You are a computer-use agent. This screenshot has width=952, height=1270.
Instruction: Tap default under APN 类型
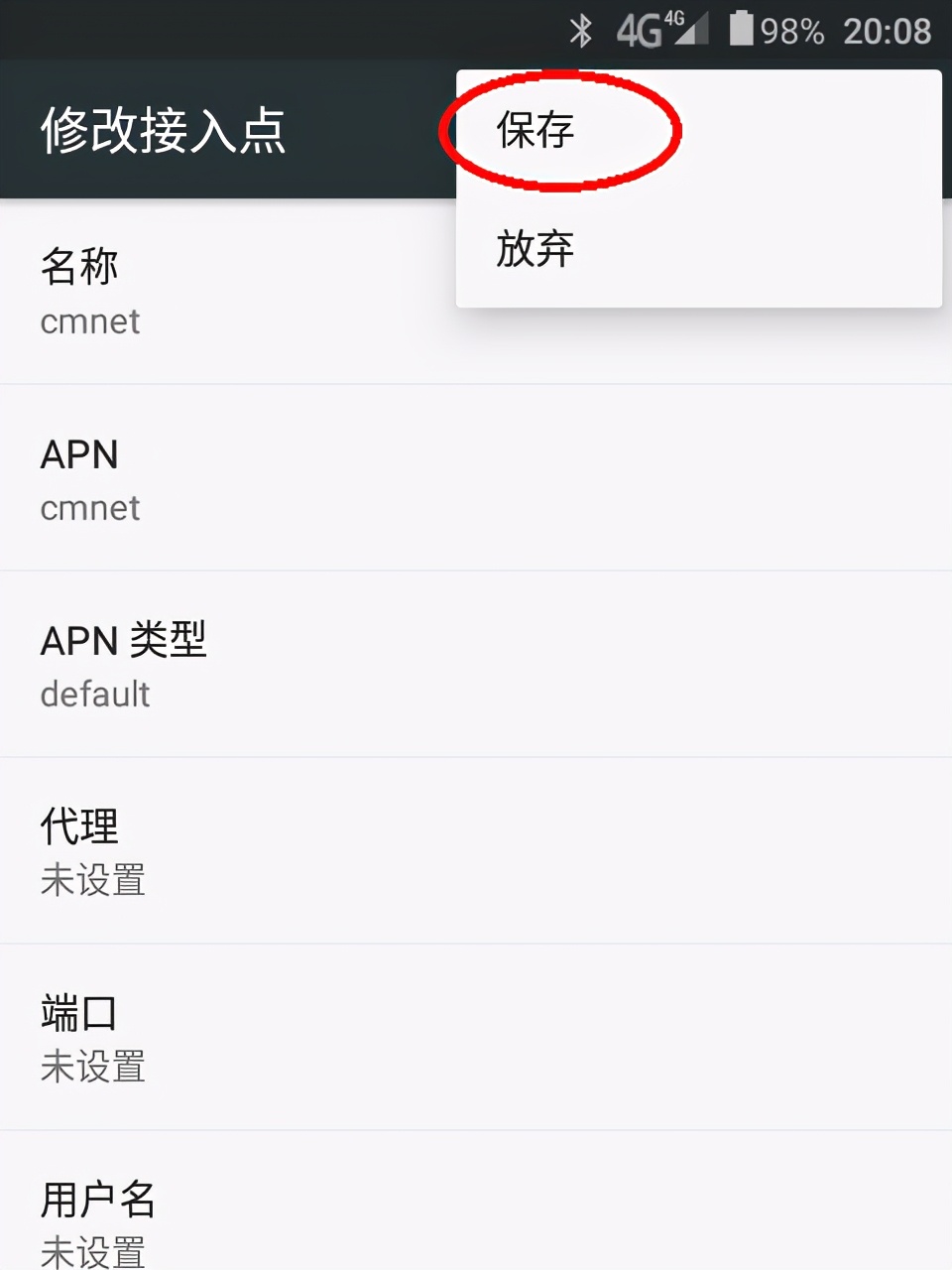click(94, 694)
